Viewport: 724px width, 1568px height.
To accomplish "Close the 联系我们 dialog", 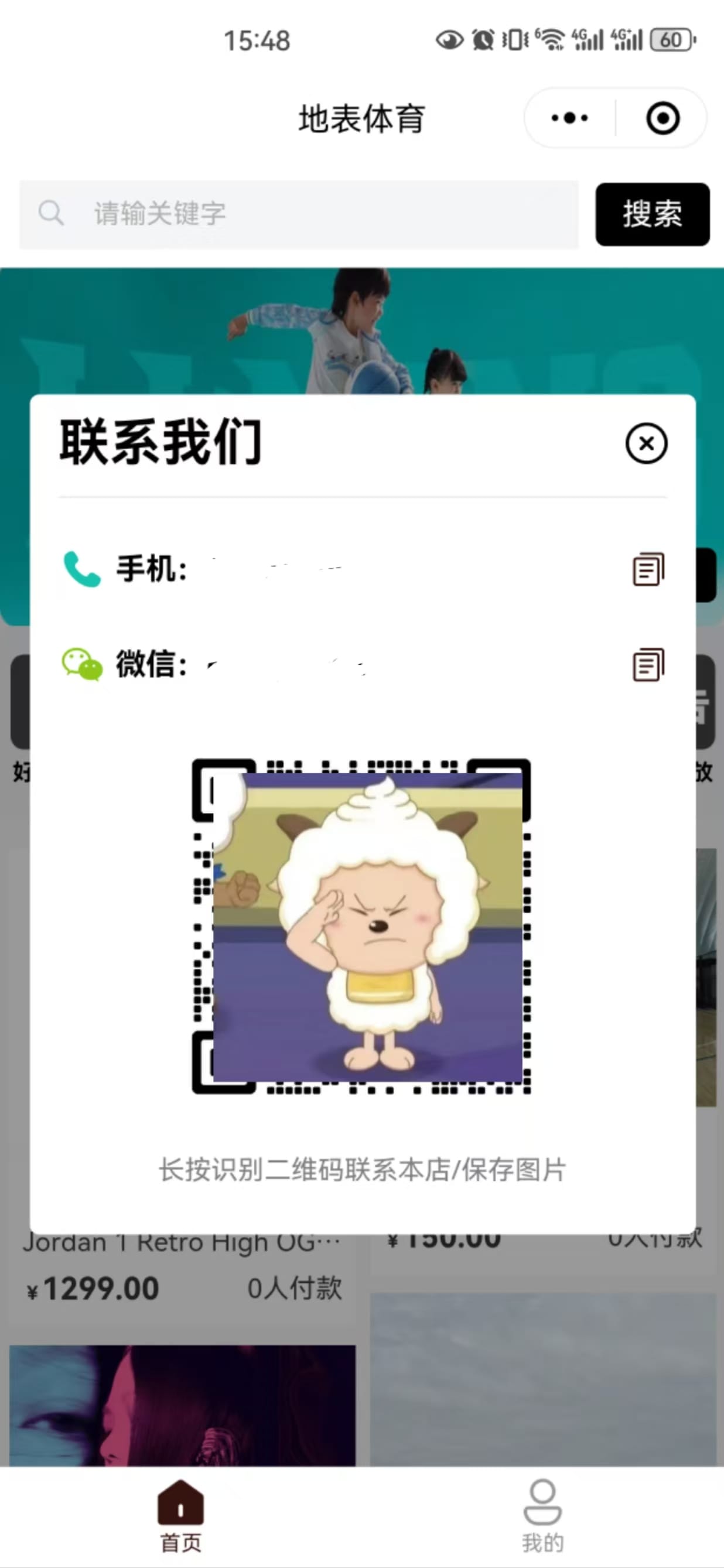I will point(646,443).
